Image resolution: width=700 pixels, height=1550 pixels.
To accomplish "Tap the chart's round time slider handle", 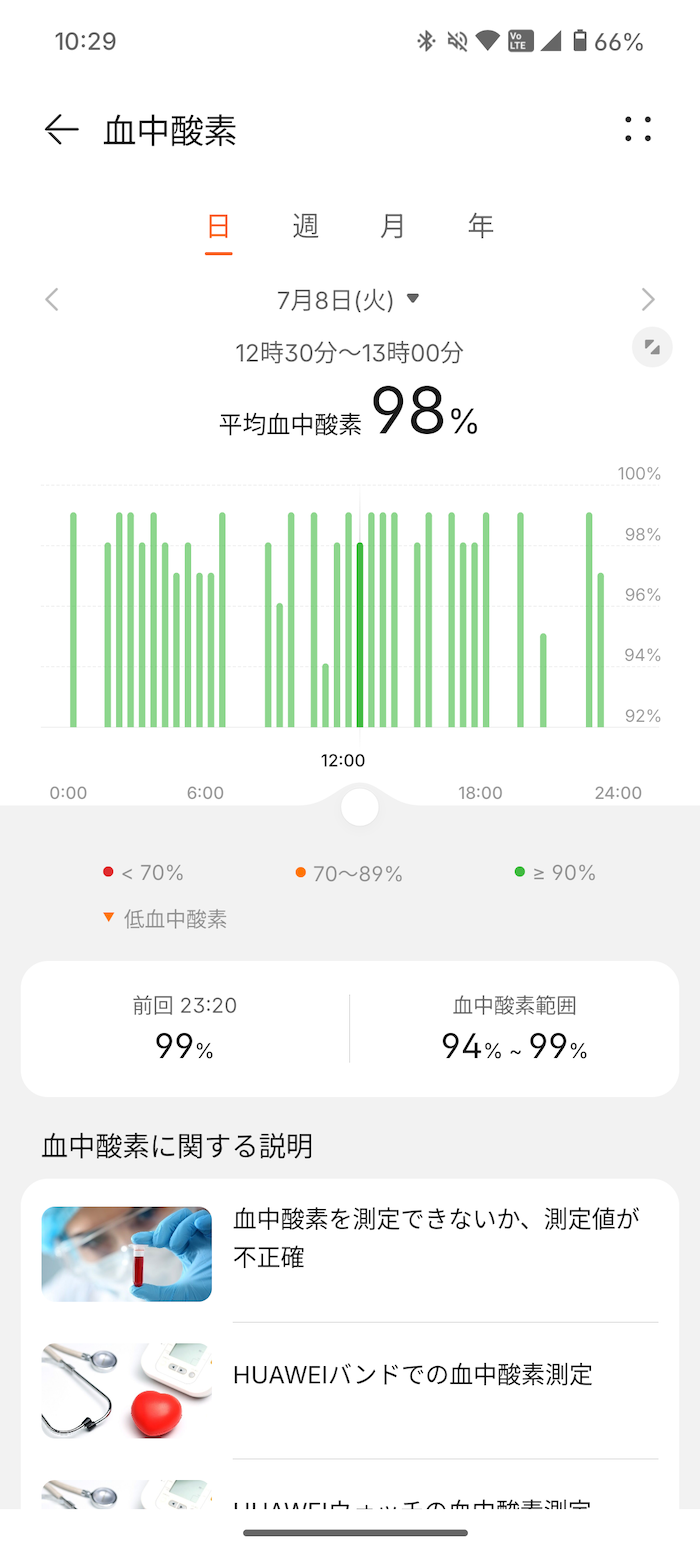I will pyautogui.click(x=359, y=806).
